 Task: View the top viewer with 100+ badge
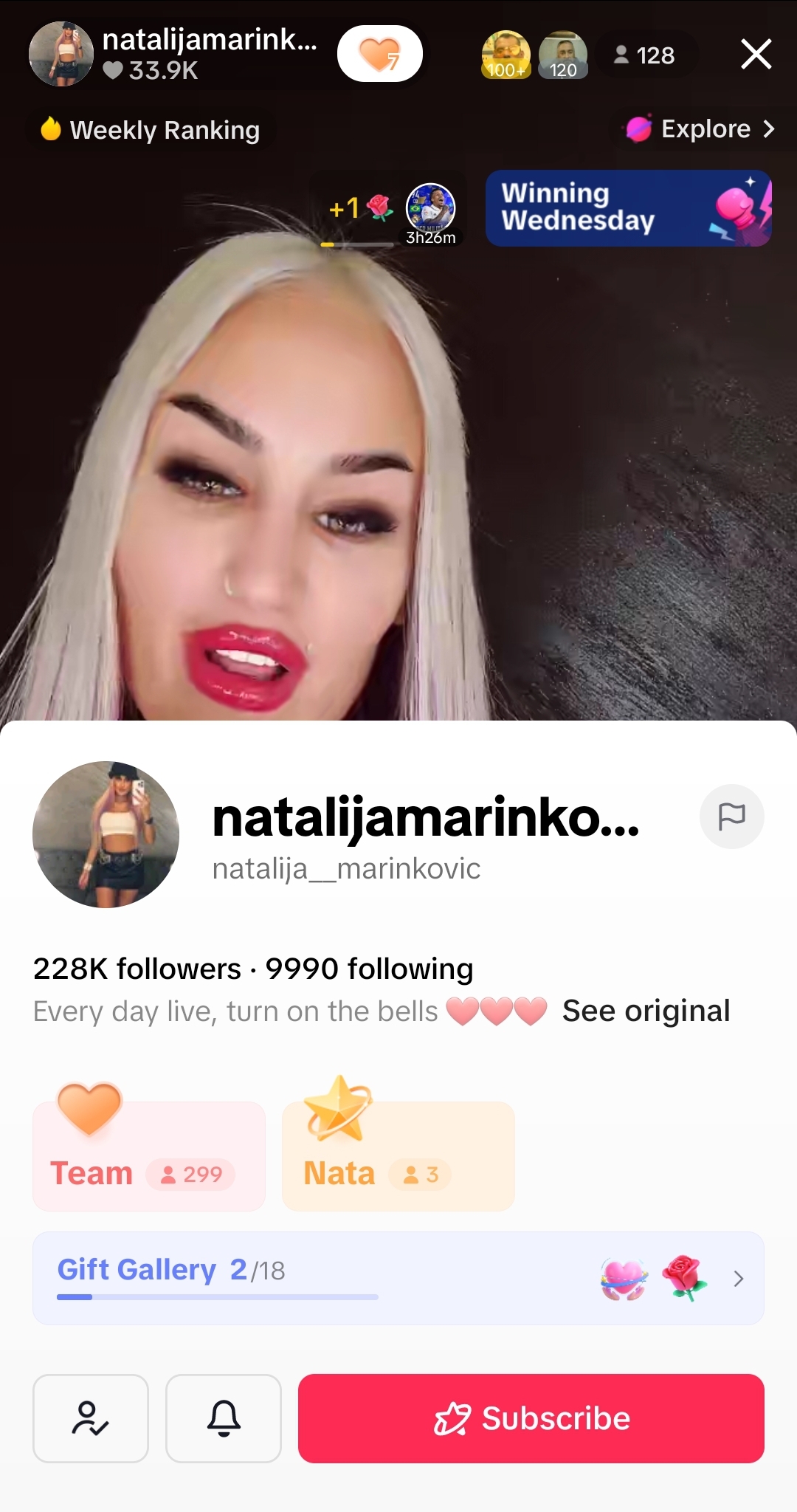[506, 54]
